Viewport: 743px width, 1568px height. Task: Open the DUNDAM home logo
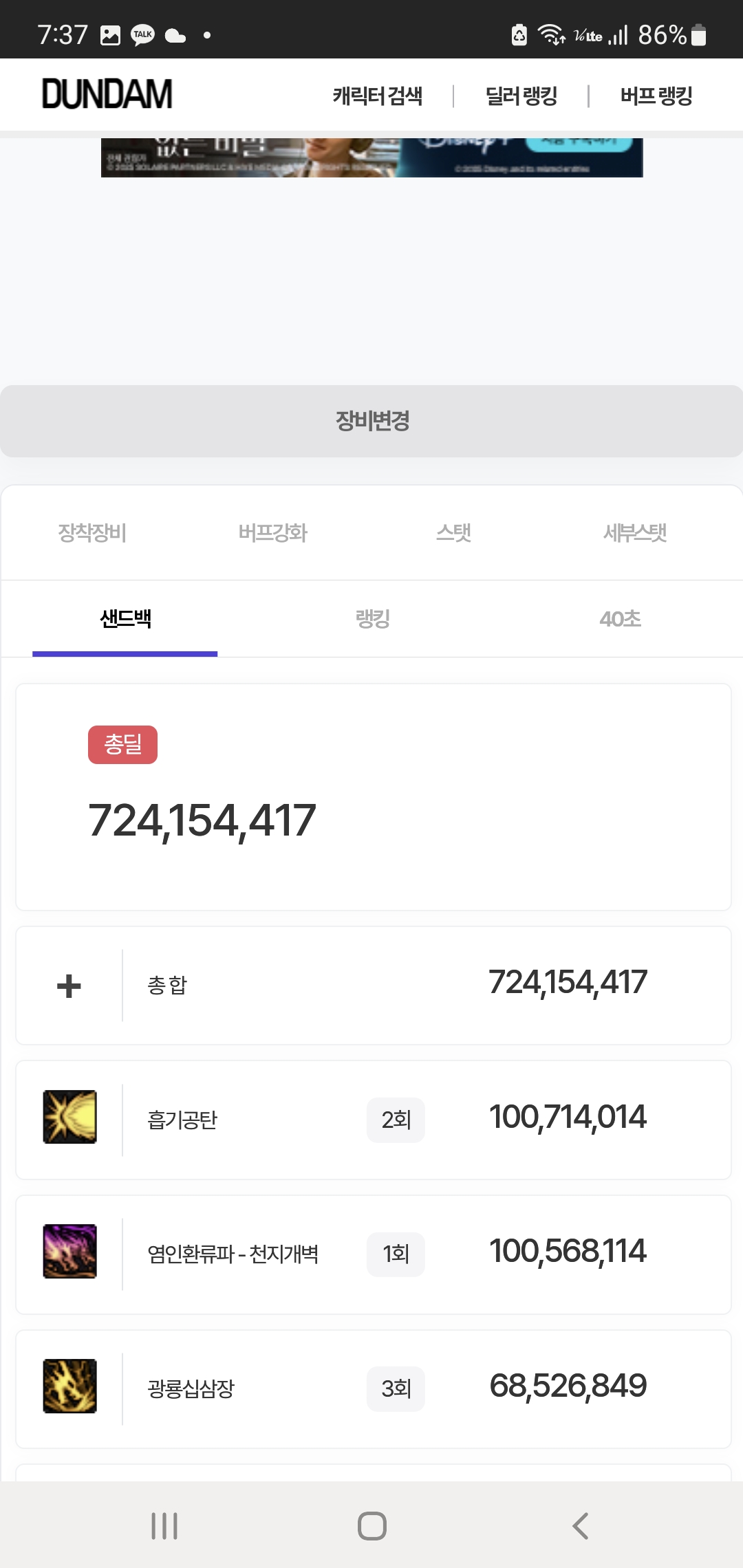tap(107, 94)
